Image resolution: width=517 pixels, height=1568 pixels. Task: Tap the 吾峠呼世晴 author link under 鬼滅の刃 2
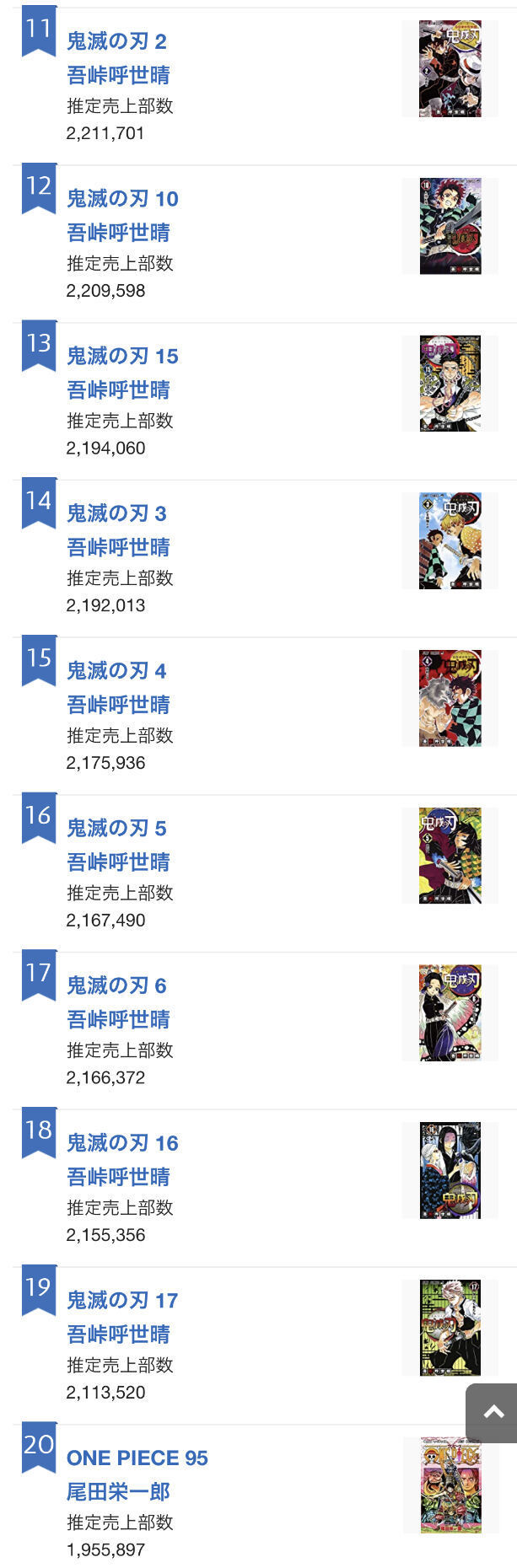click(x=118, y=75)
